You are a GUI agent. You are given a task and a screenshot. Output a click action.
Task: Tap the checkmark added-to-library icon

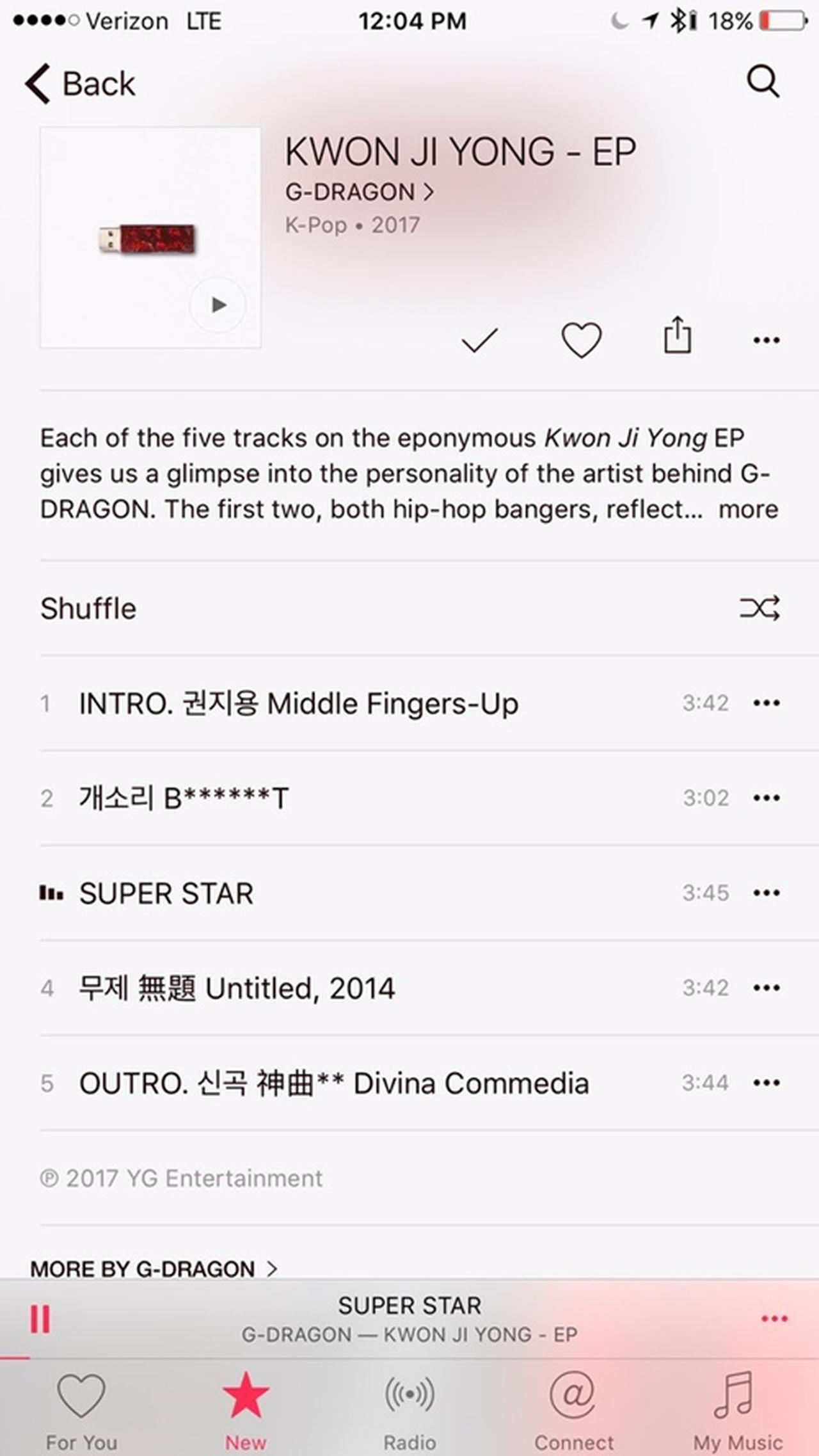pos(479,340)
